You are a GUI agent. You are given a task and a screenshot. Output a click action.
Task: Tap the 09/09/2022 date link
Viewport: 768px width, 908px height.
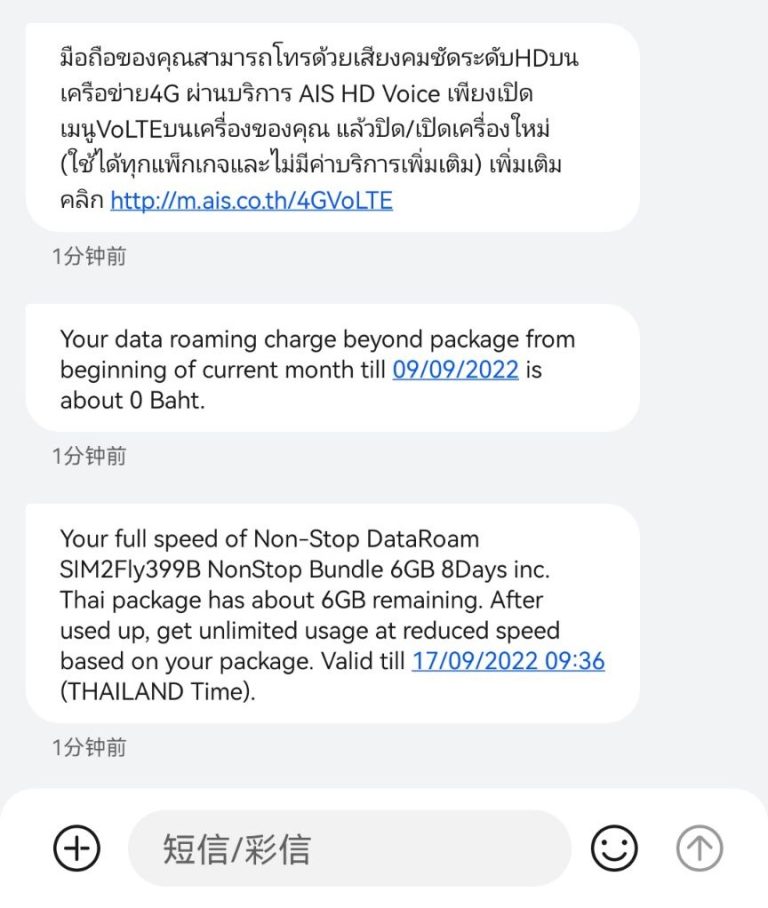455,370
